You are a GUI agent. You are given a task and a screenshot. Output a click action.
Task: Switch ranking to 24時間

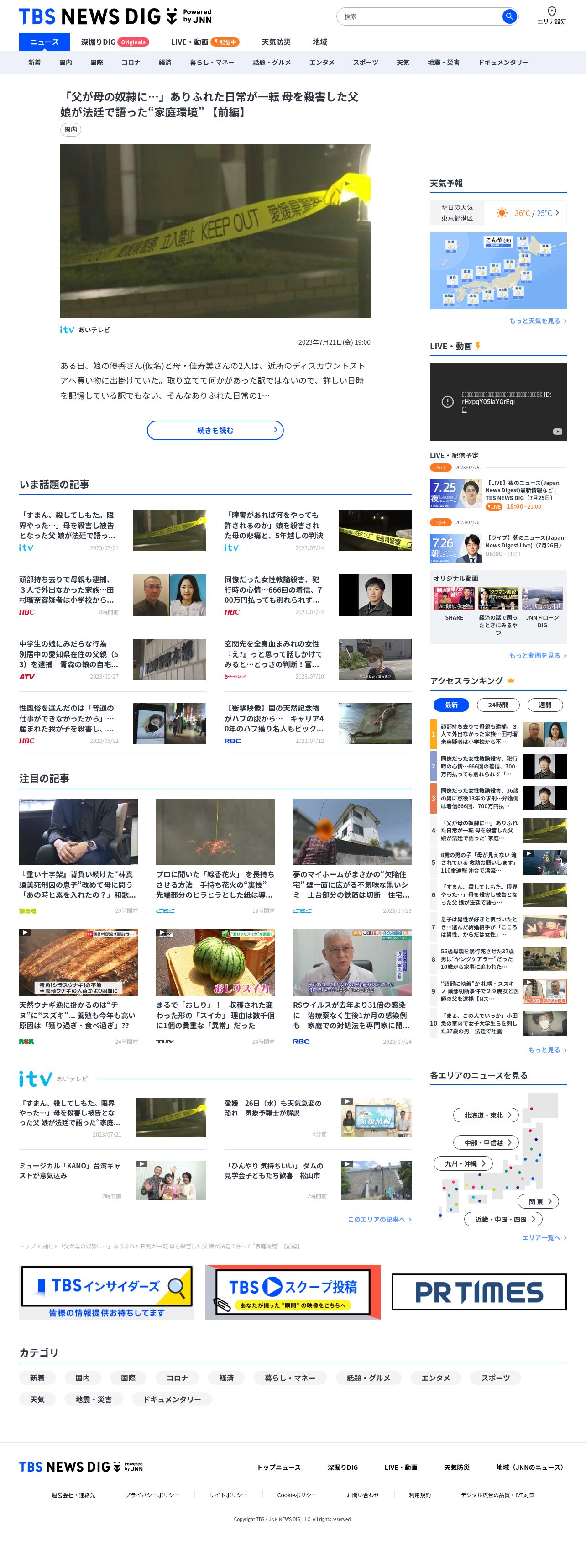[498, 705]
